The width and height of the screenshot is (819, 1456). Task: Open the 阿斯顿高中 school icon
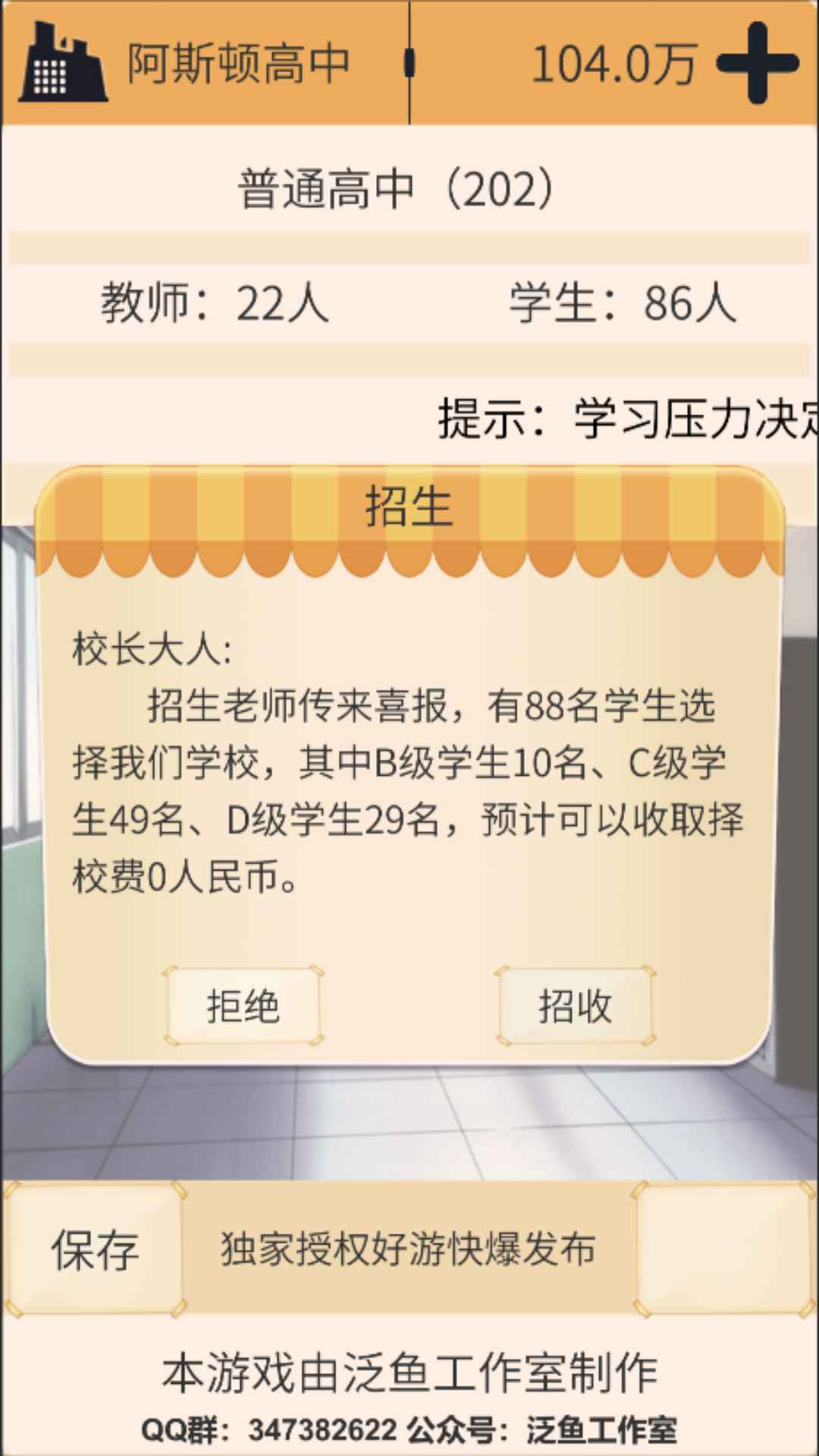(x=62, y=64)
